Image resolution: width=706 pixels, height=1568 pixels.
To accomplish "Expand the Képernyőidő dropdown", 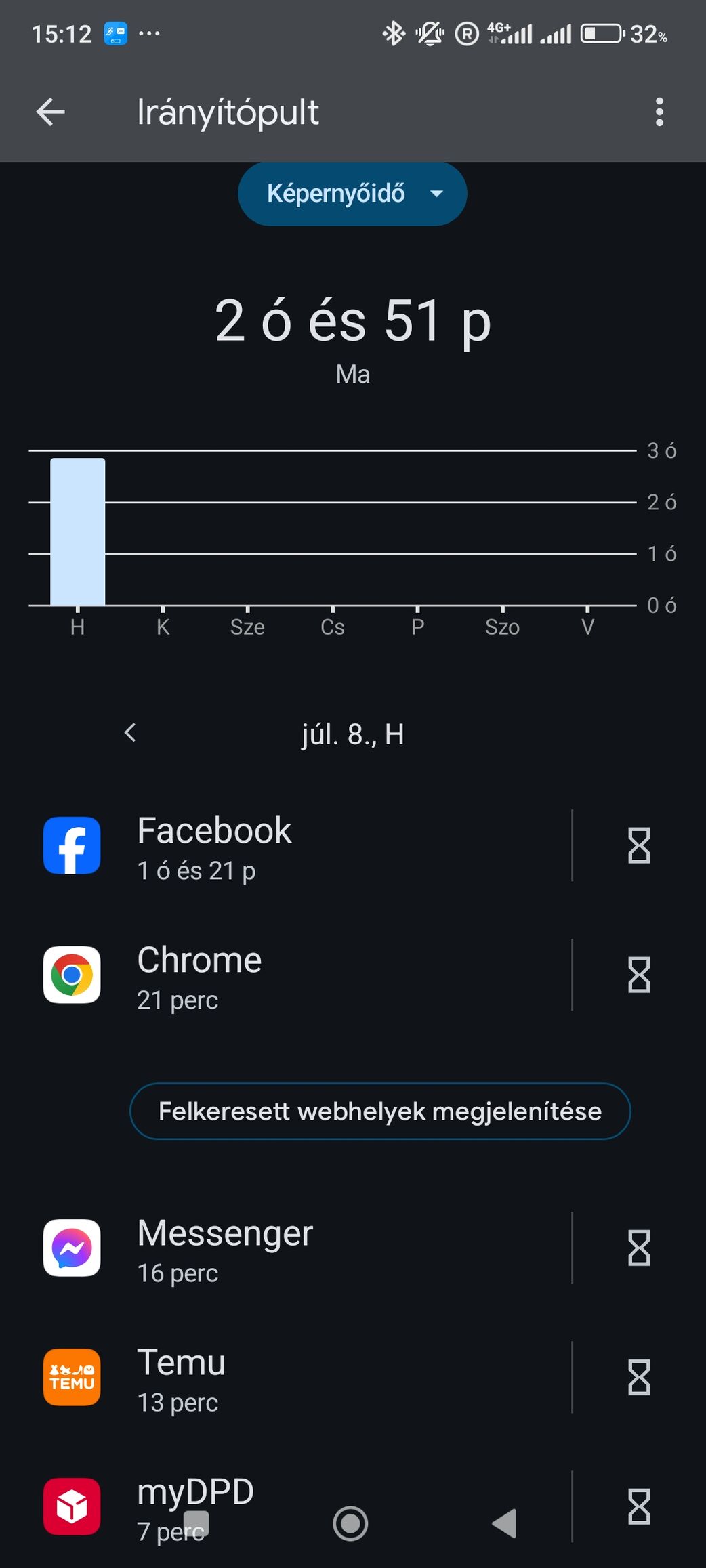I will coord(352,194).
